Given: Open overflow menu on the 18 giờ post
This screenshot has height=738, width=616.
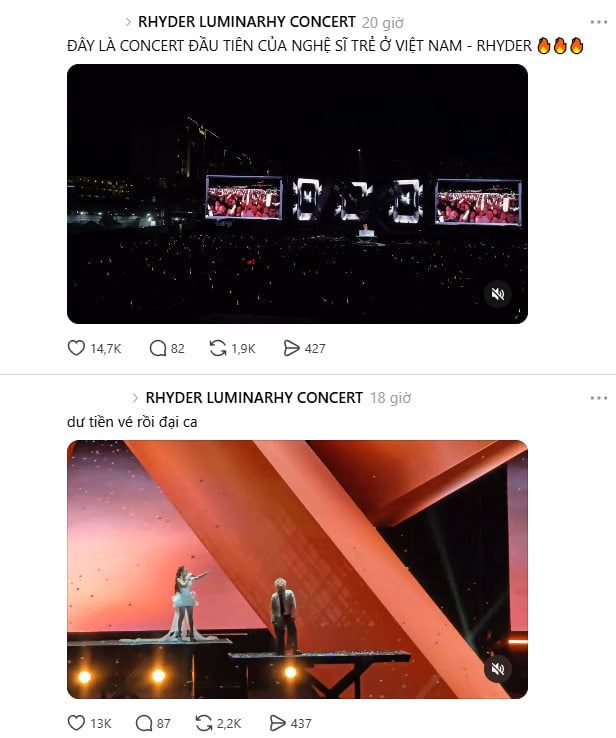Looking at the screenshot, I should coord(598,398).
